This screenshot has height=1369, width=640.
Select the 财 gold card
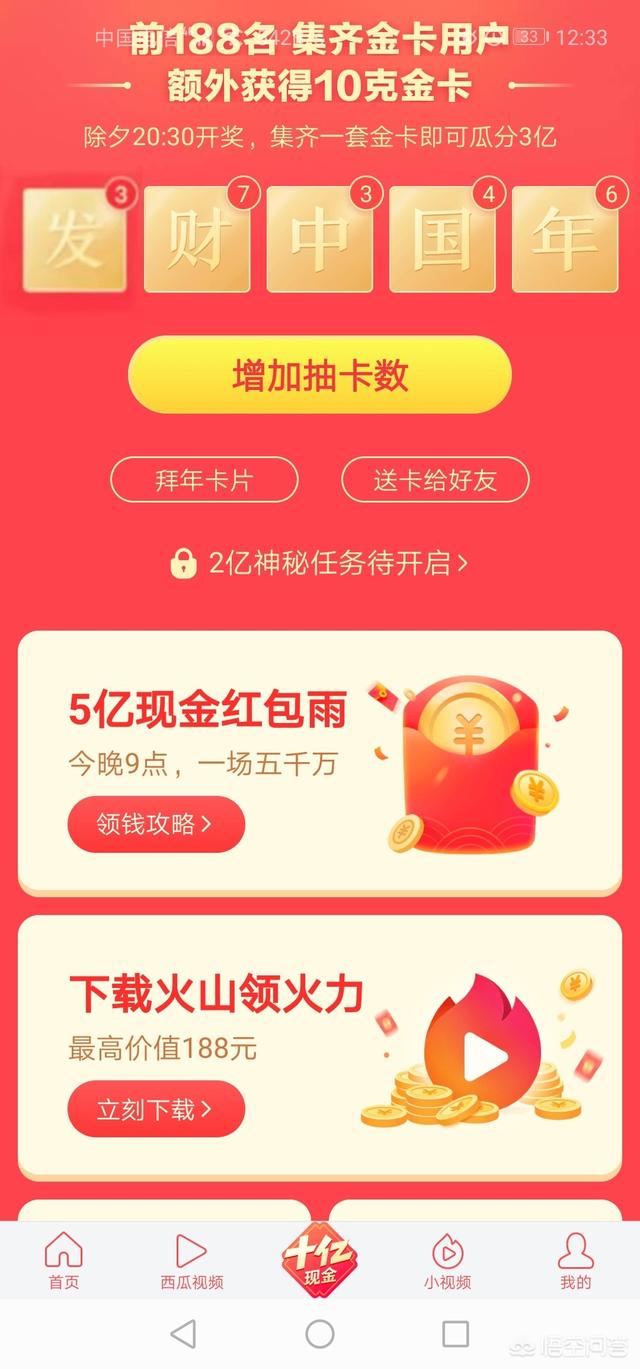click(197, 239)
